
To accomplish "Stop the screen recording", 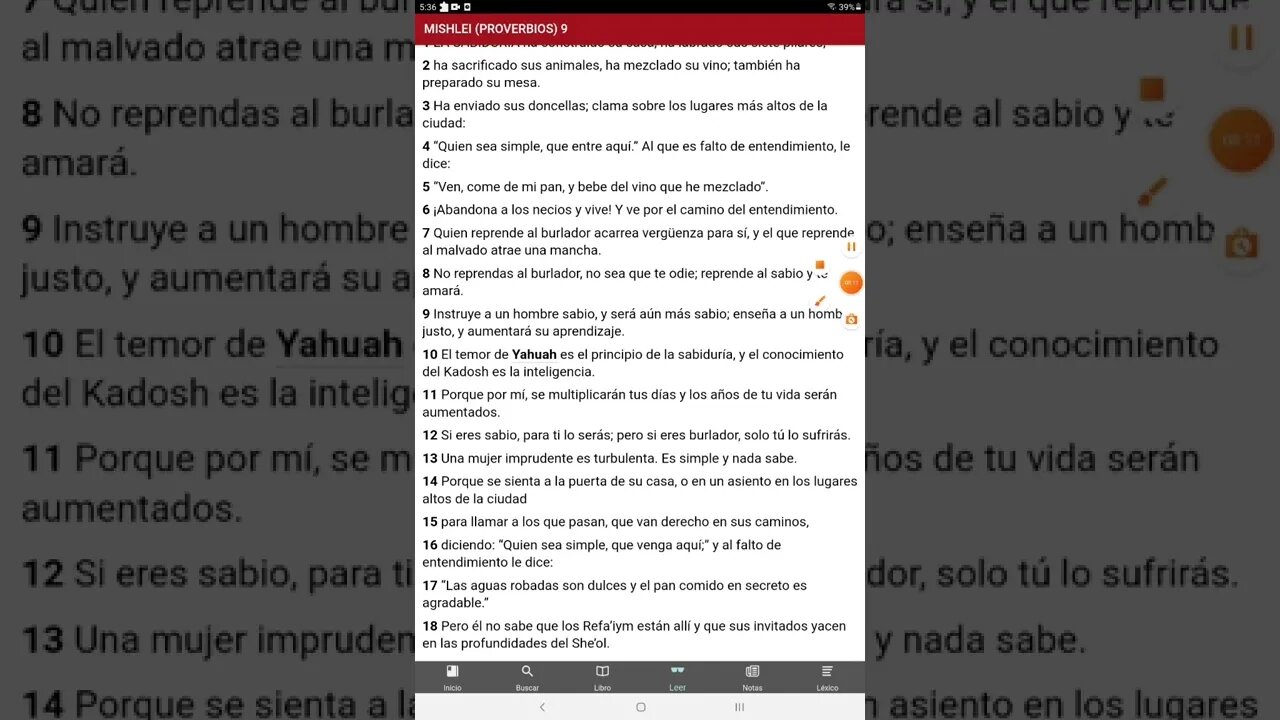I will click(x=820, y=265).
